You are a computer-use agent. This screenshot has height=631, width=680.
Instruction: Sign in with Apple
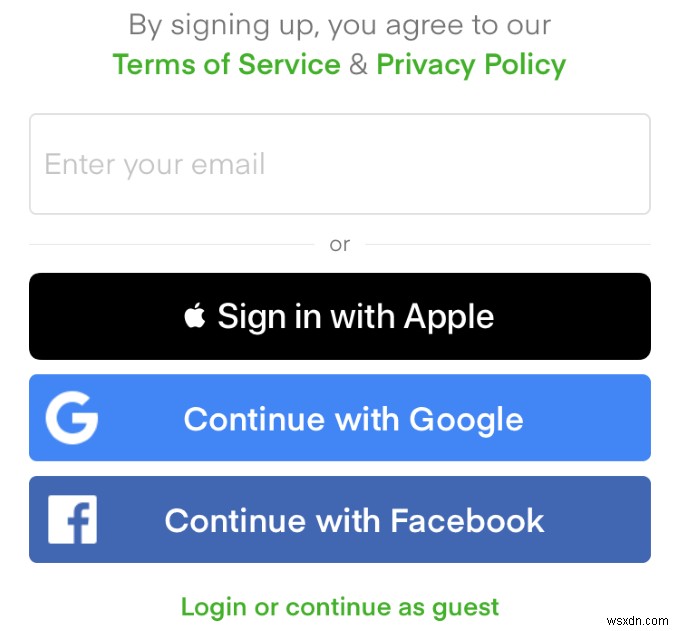(x=339, y=317)
